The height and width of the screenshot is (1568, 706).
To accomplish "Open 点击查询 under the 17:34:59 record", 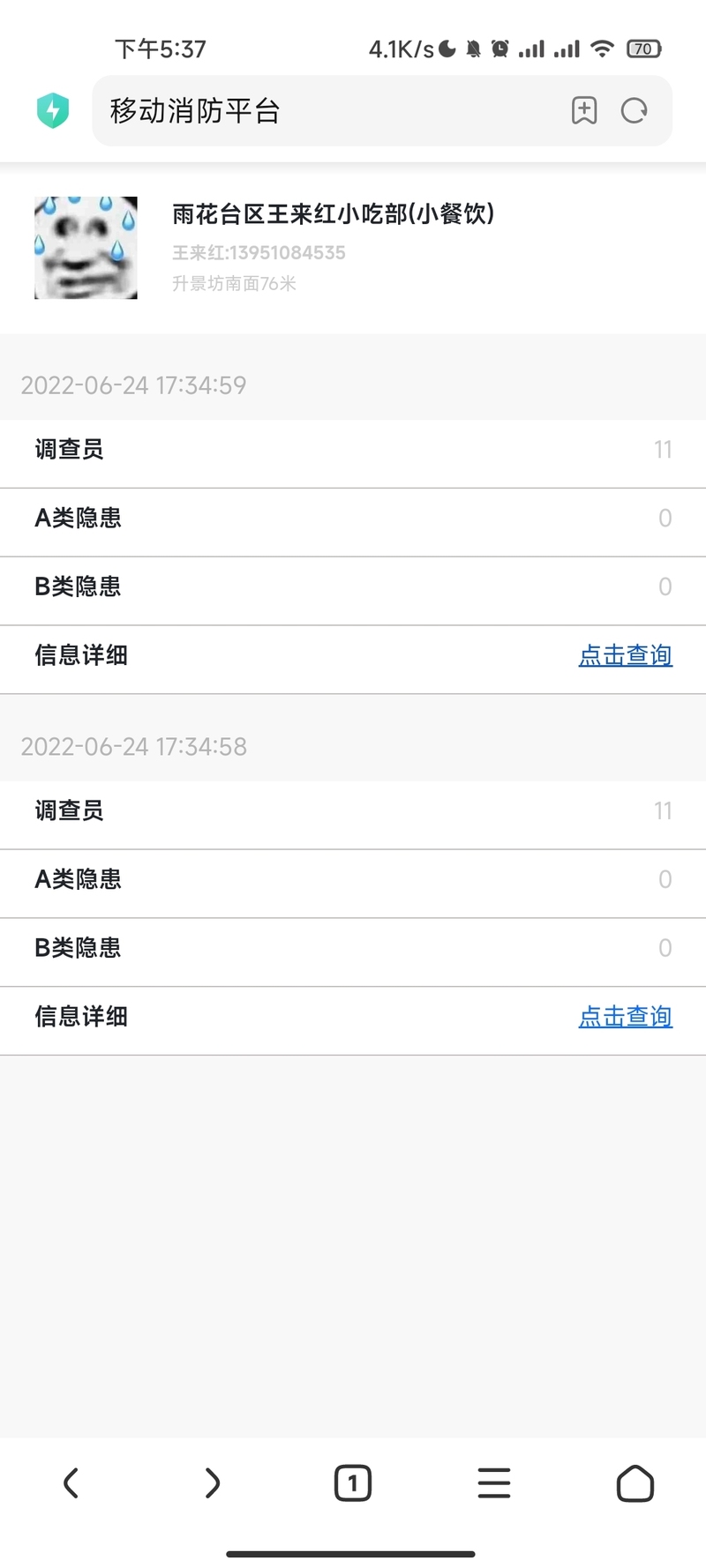I will tap(626, 655).
